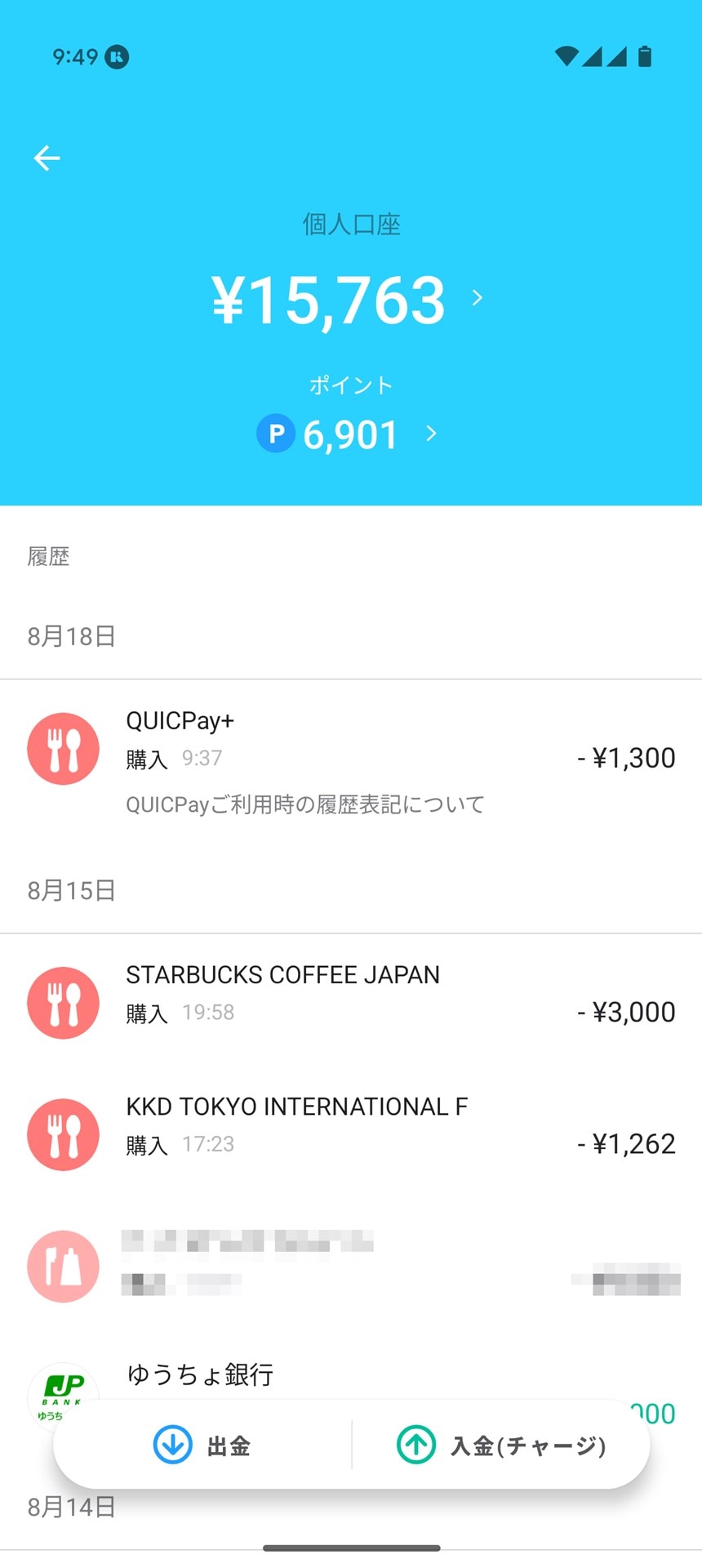
Task: Expand point details via chevron beside 6,901
Action: 430,434
